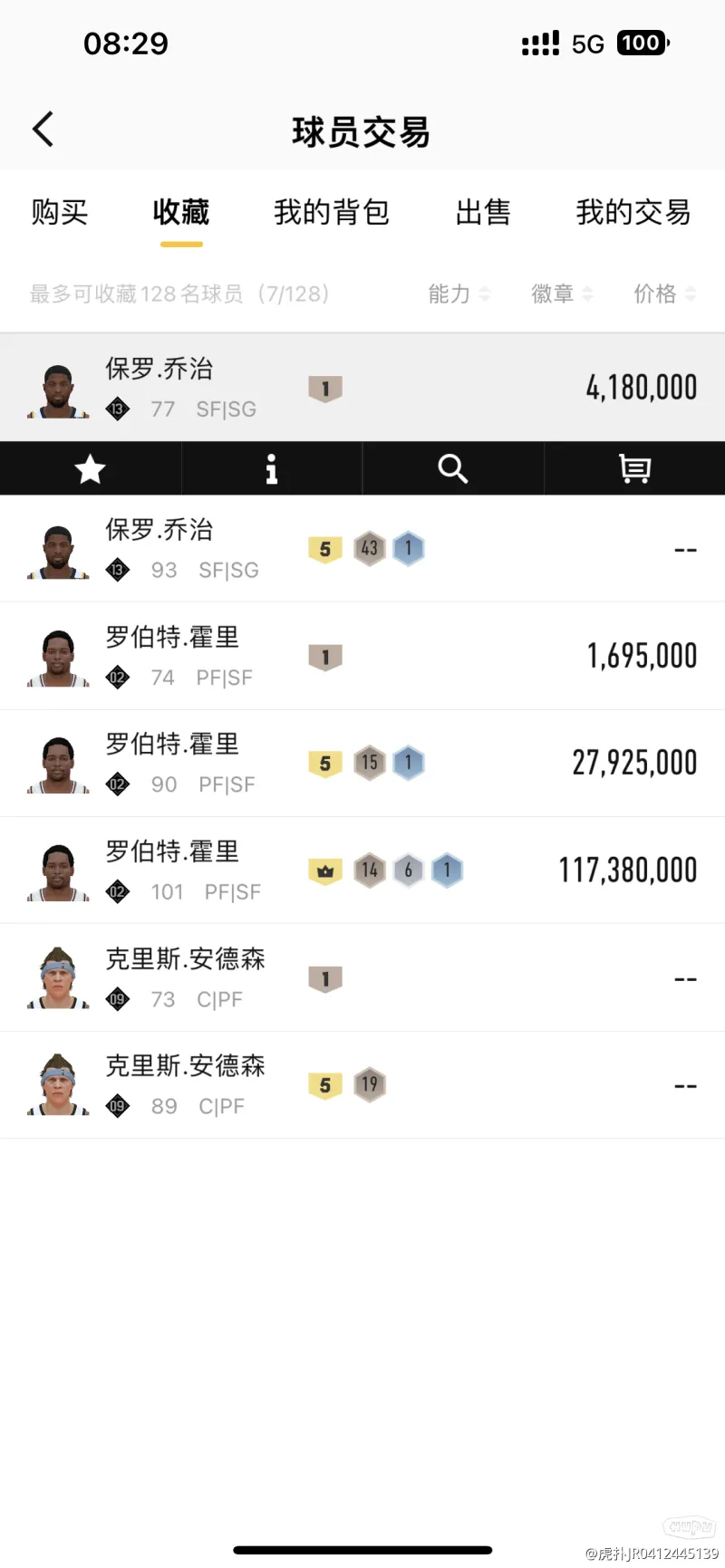Viewport: 725px width, 1568px height.
Task: Sort the list by 能力
Action: pyautogui.click(x=459, y=293)
